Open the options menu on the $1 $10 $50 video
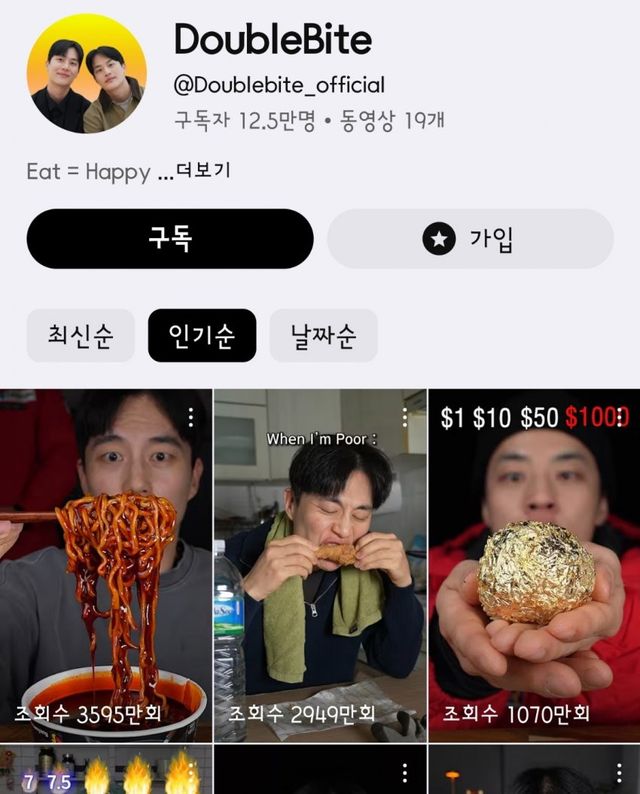 (620, 417)
